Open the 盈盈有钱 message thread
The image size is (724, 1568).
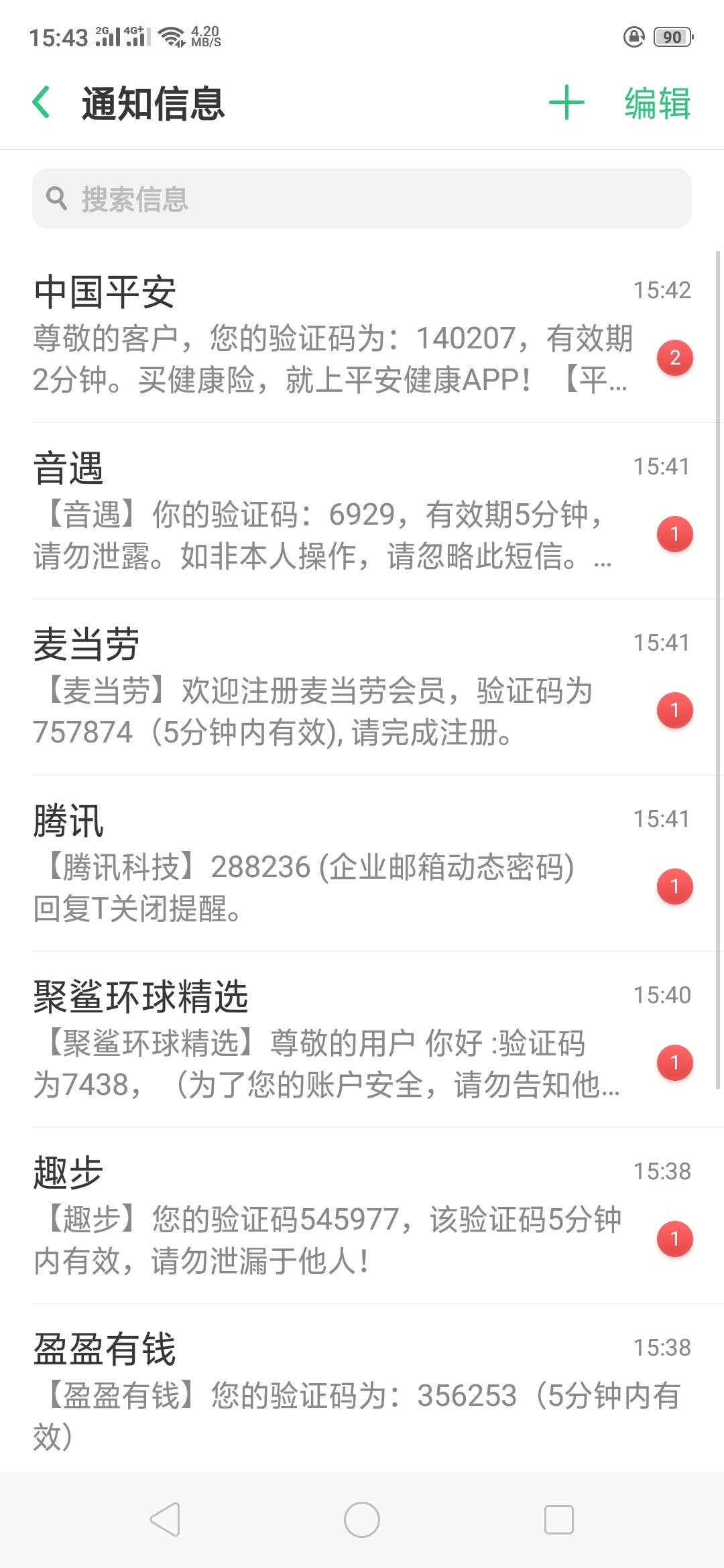362,1388
